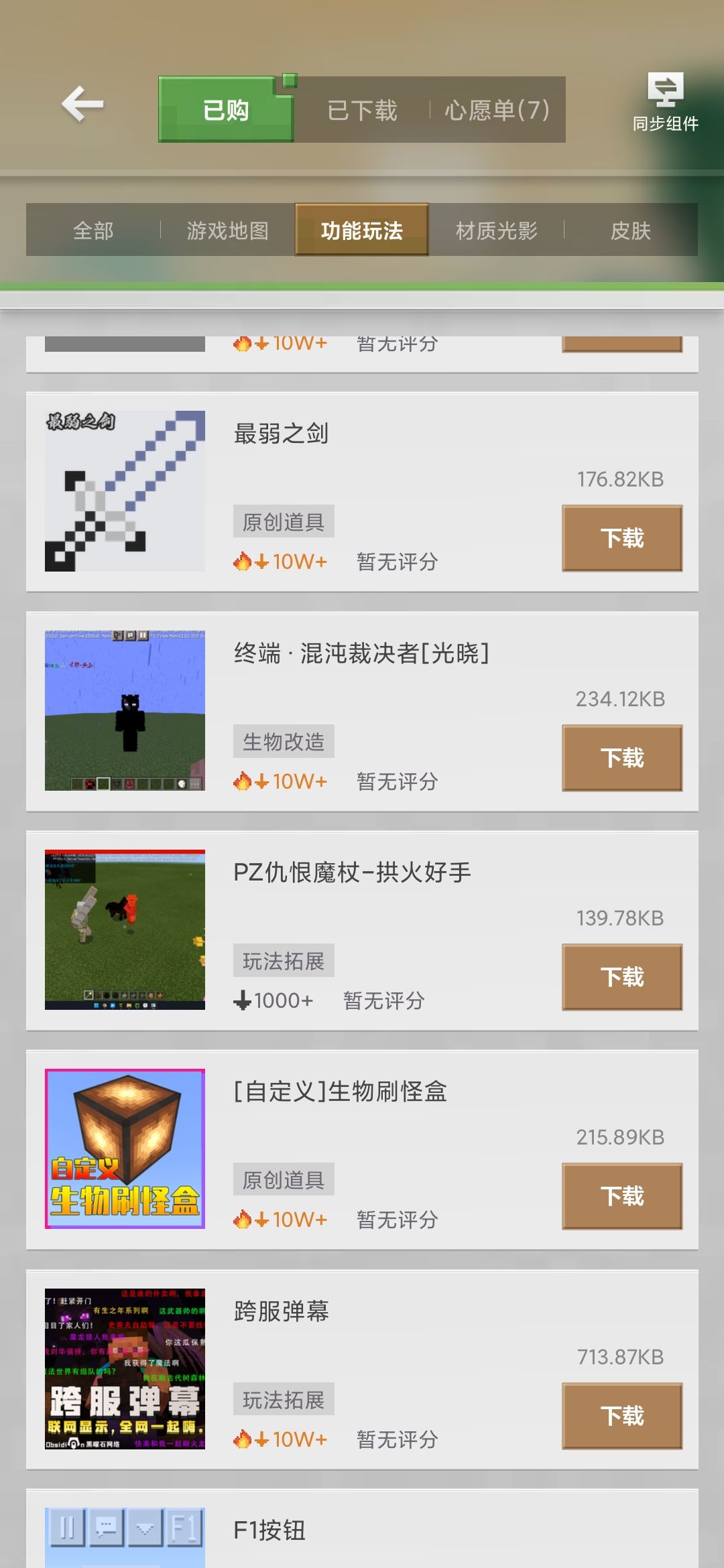Switch to the 已下载 tab
Screen dimensions: 724x1568
pos(362,109)
